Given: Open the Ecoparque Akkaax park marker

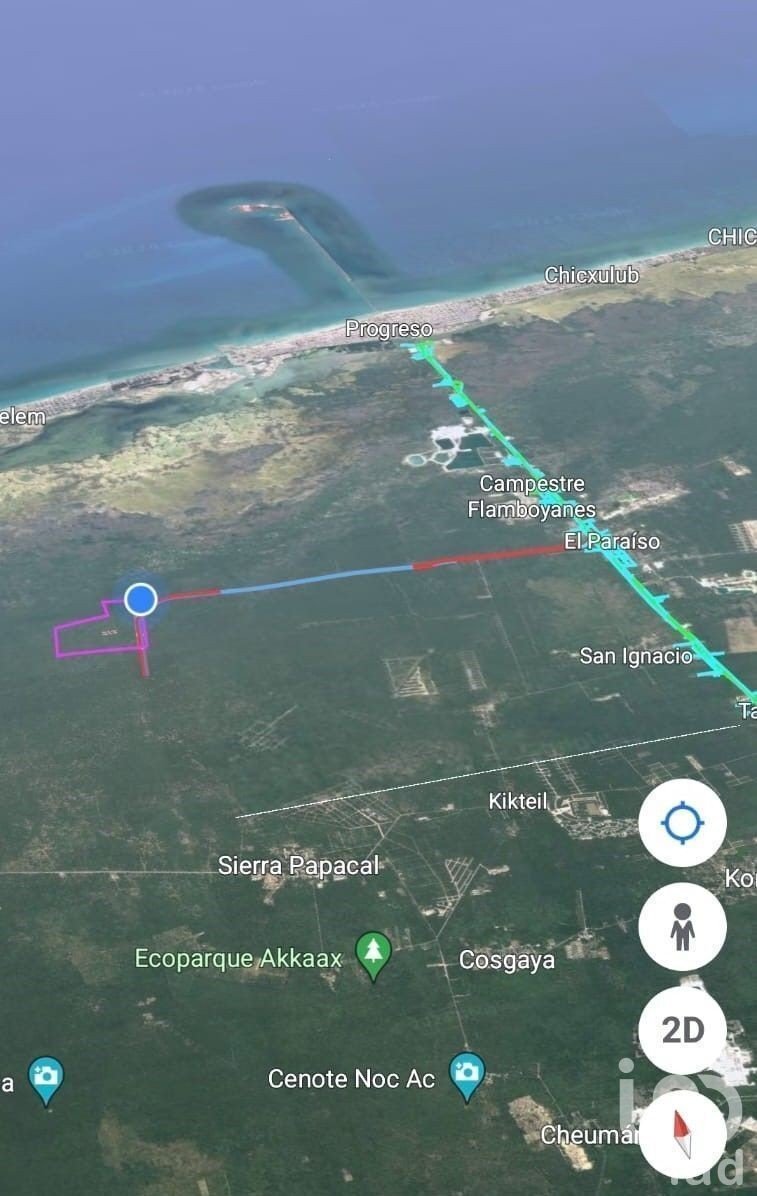Looking at the screenshot, I should [x=374, y=955].
